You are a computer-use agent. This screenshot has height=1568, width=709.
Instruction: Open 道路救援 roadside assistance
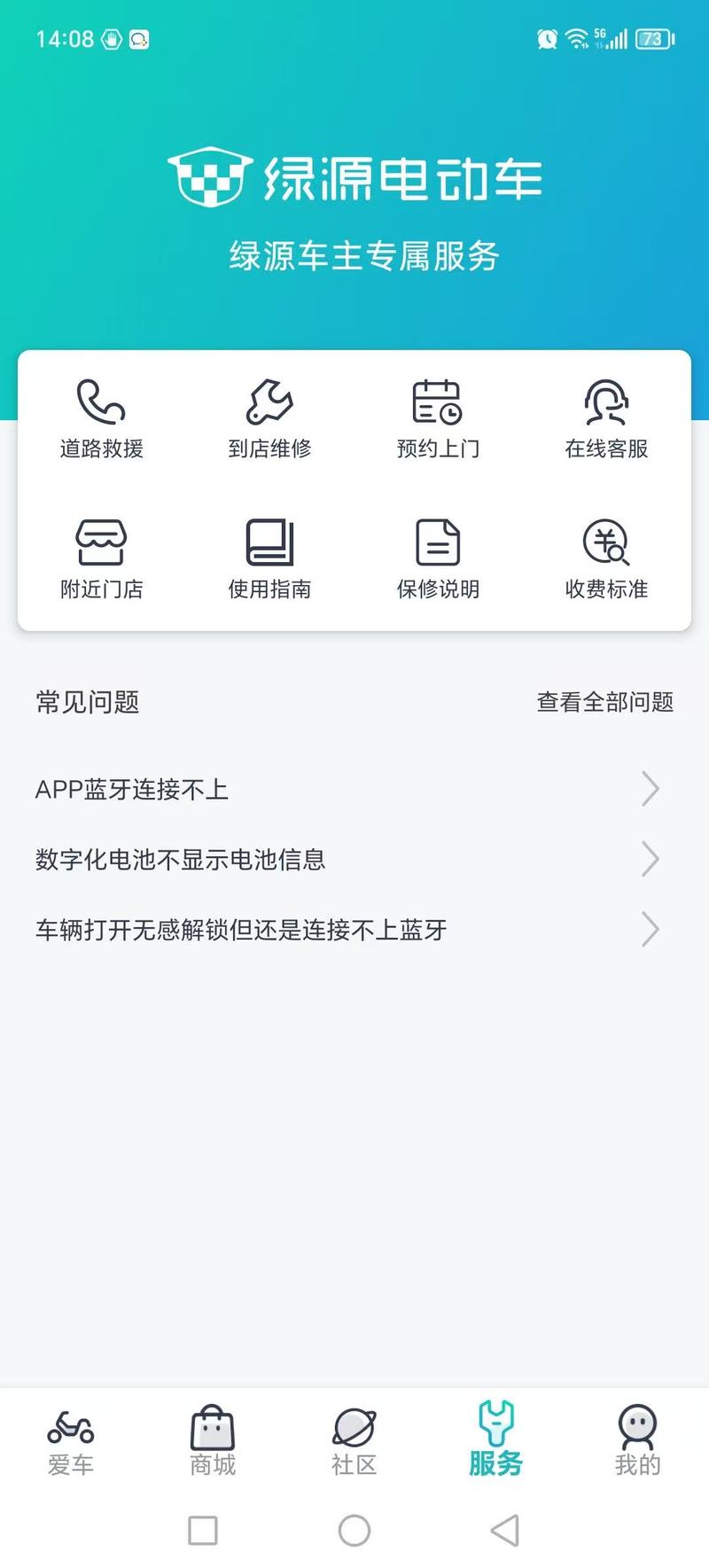[x=101, y=420]
